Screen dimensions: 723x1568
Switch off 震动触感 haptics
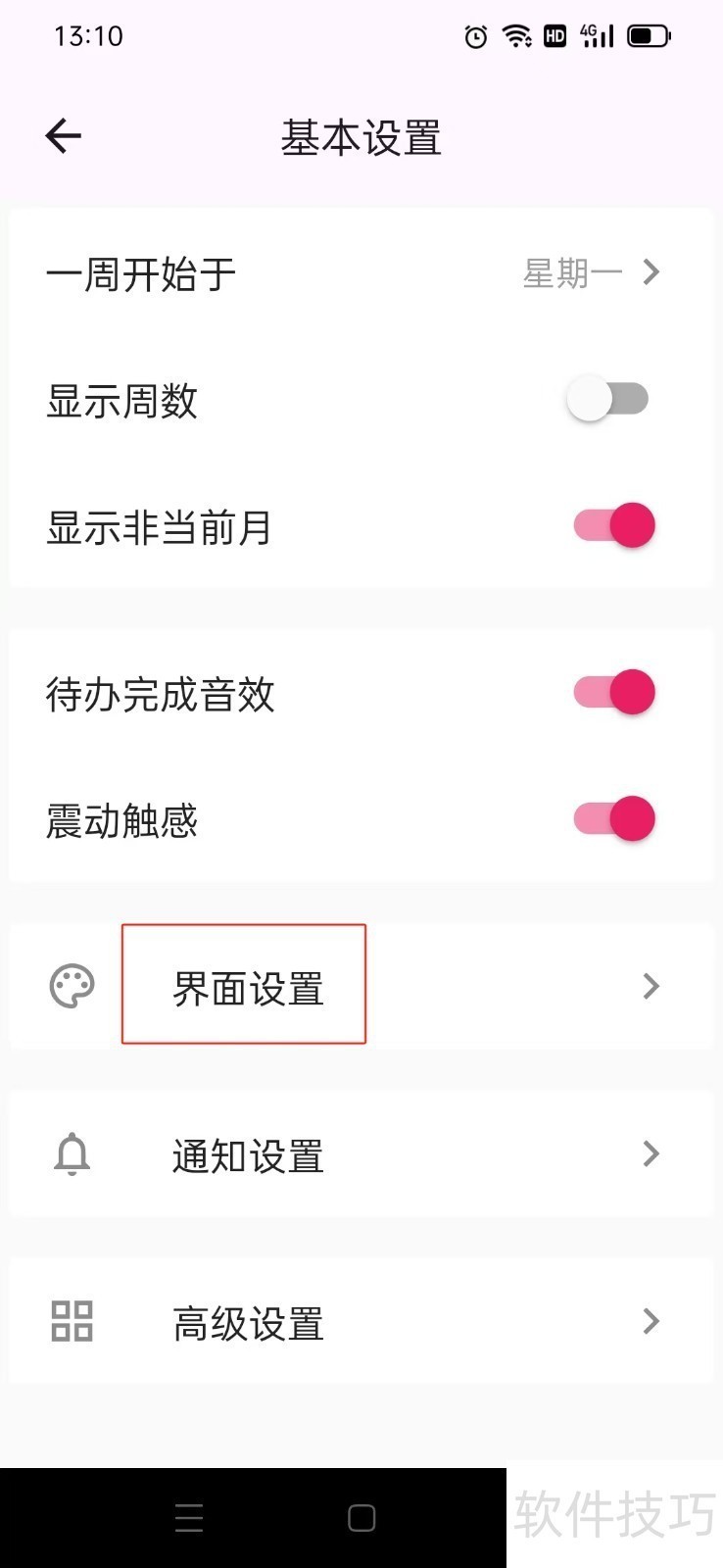pyautogui.click(x=614, y=819)
